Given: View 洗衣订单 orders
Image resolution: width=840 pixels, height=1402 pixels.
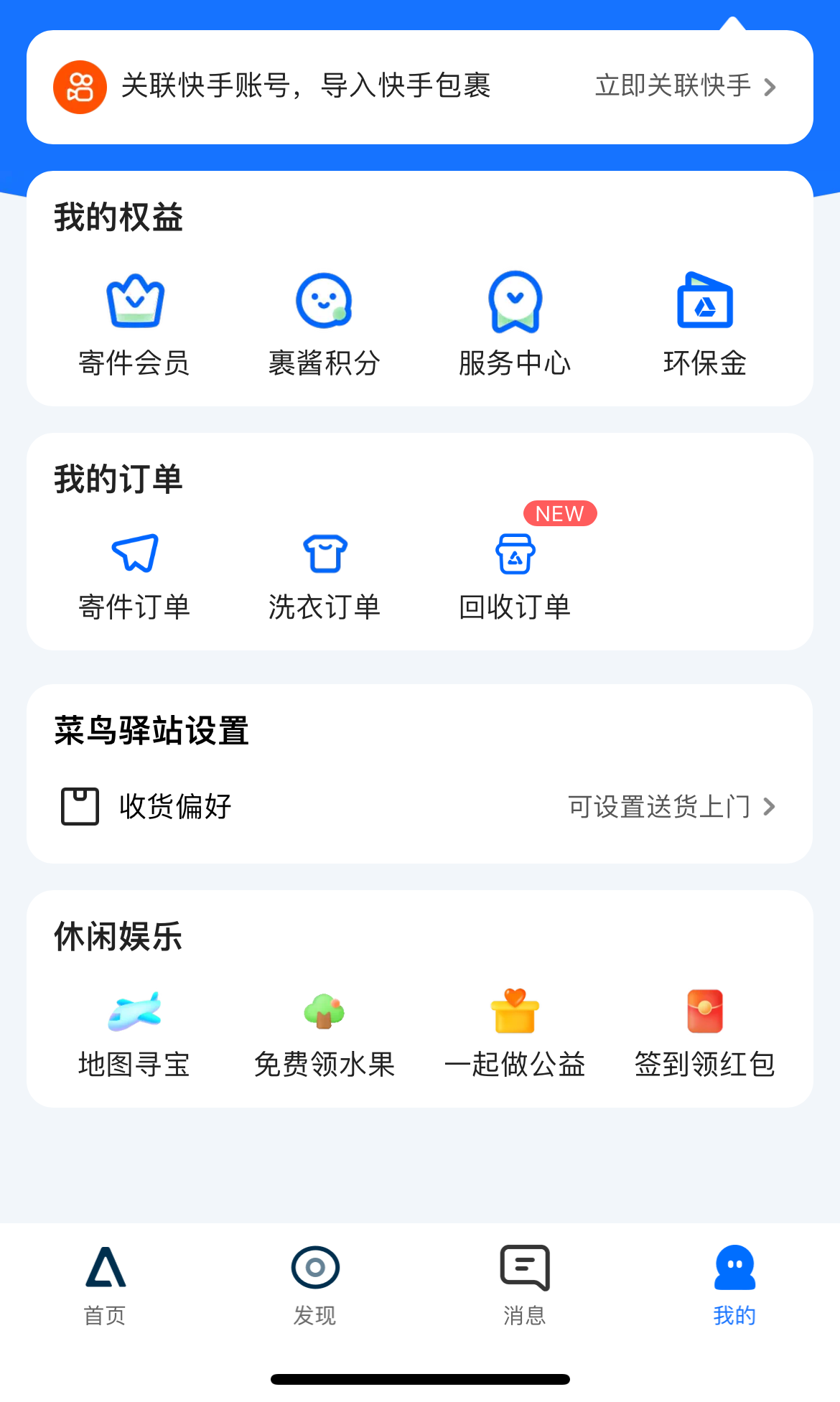Looking at the screenshot, I should point(325,574).
